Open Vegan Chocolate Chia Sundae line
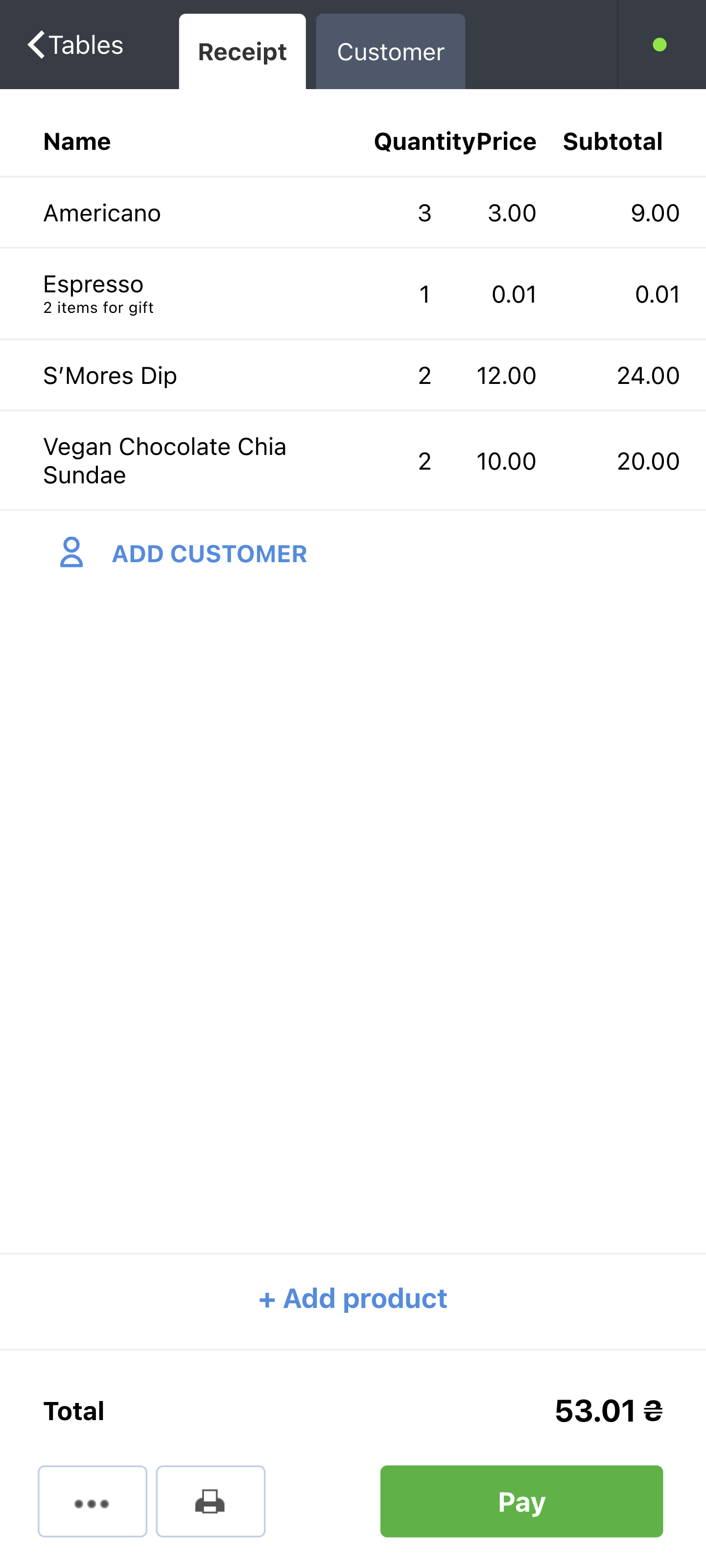This screenshot has width=706, height=1568. point(353,461)
